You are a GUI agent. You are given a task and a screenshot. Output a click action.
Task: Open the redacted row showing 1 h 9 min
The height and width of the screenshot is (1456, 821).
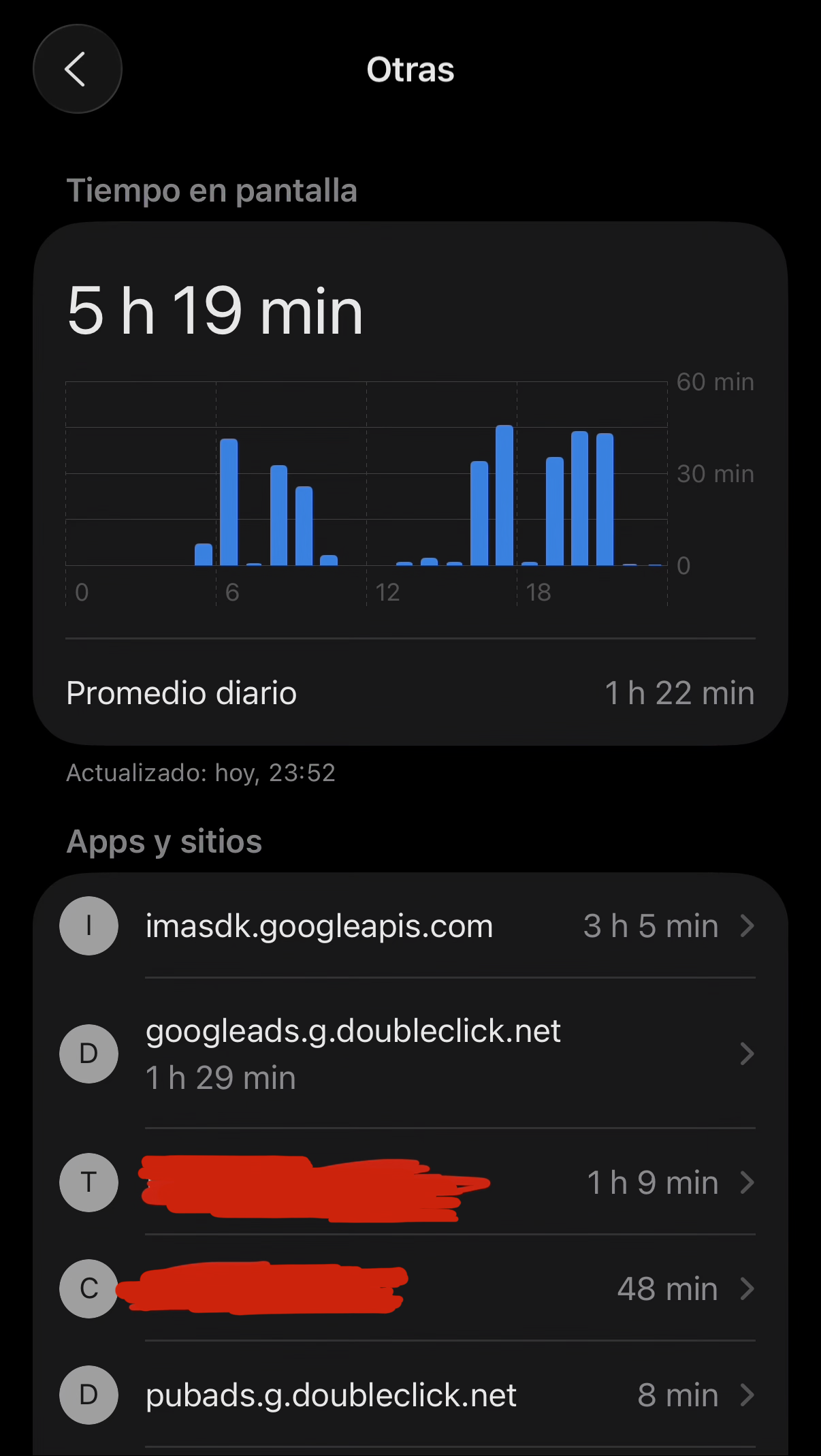click(408, 1183)
